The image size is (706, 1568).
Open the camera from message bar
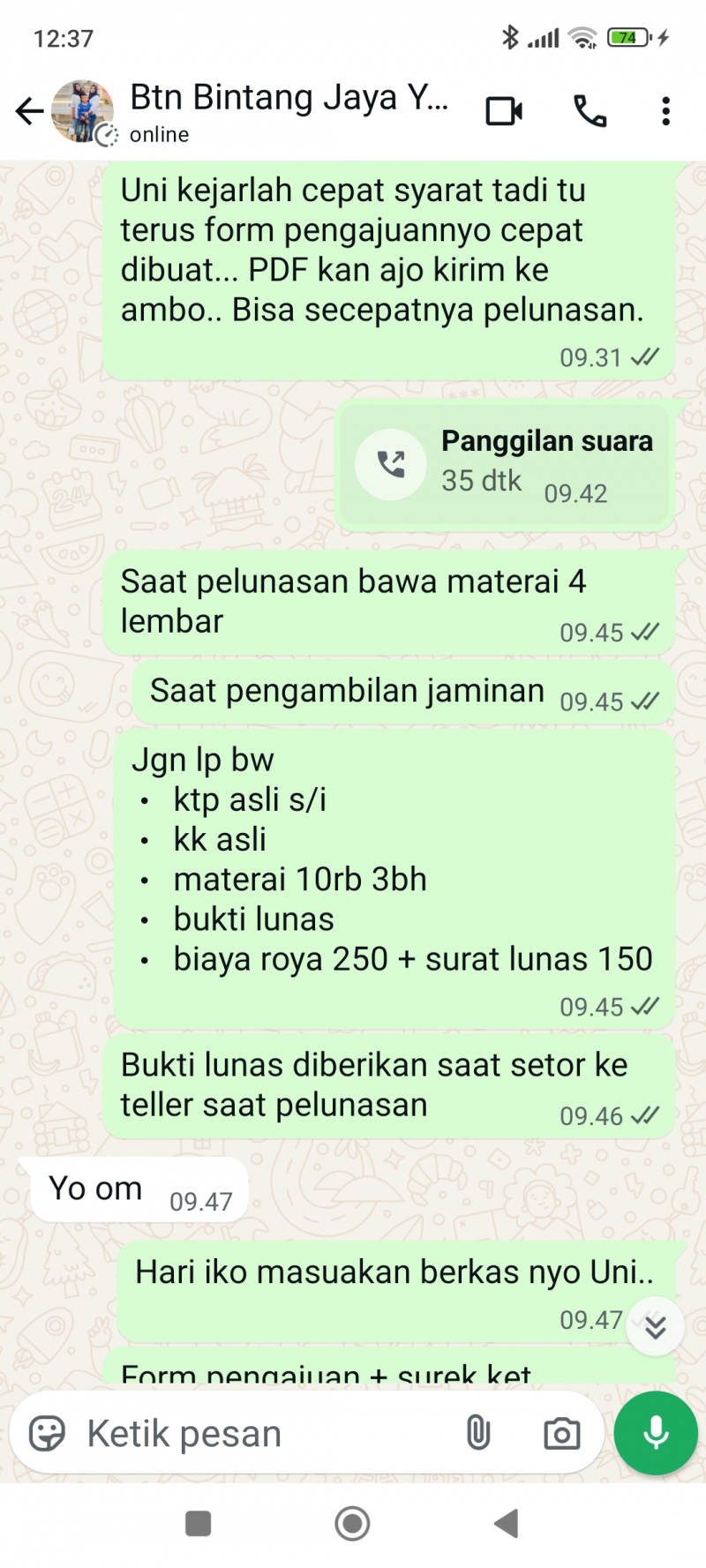pyautogui.click(x=561, y=1433)
